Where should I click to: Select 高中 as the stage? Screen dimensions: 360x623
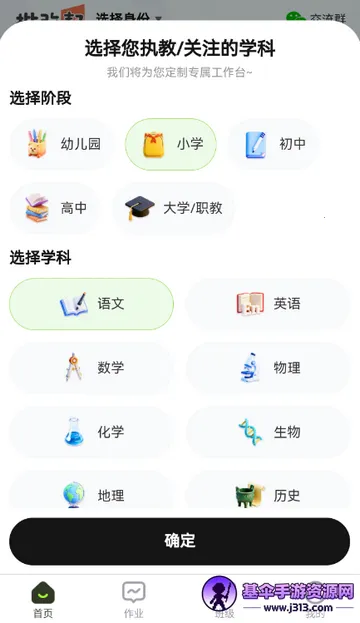coord(56,208)
